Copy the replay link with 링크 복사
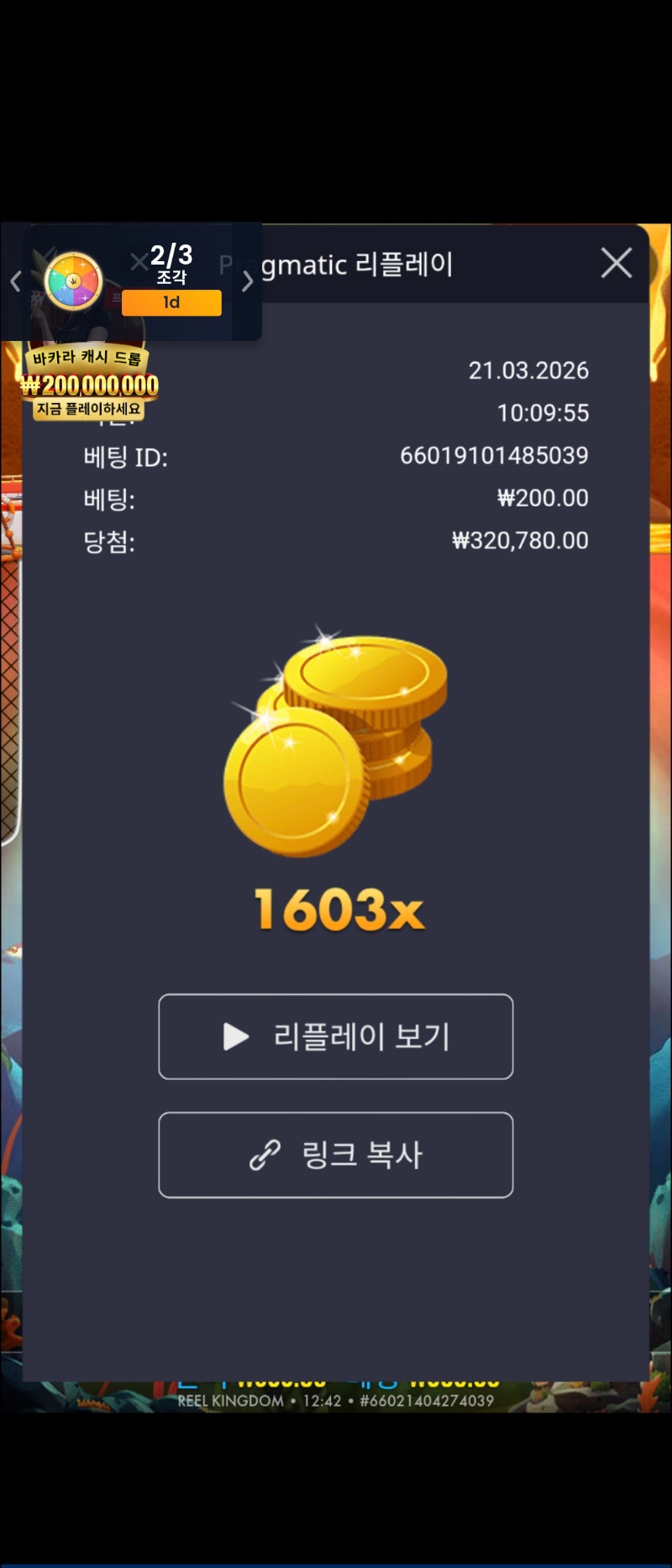The height and width of the screenshot is (1568, 672). (335, 1155)
